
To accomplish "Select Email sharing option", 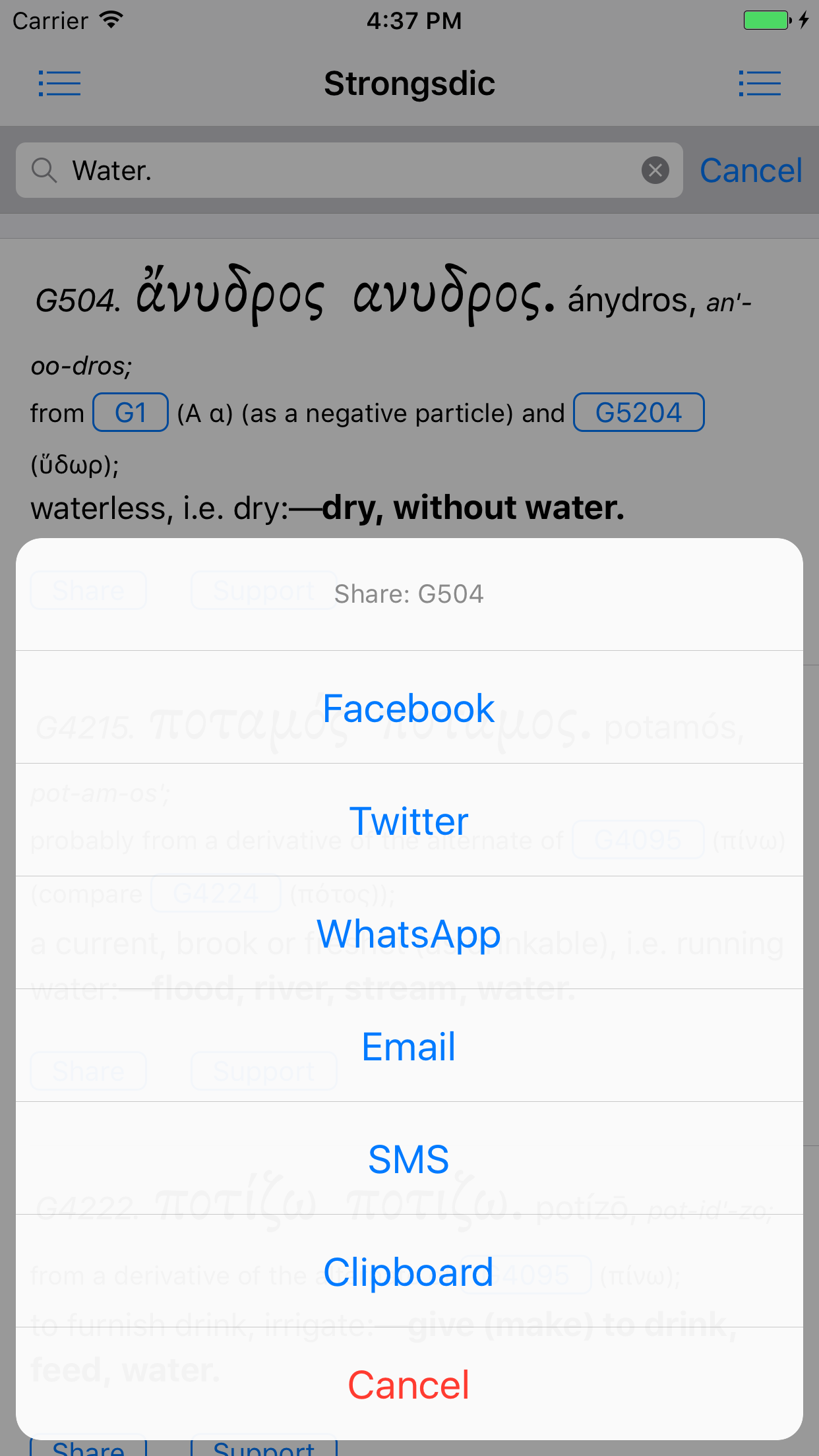I will click(x=409, y=1046).
